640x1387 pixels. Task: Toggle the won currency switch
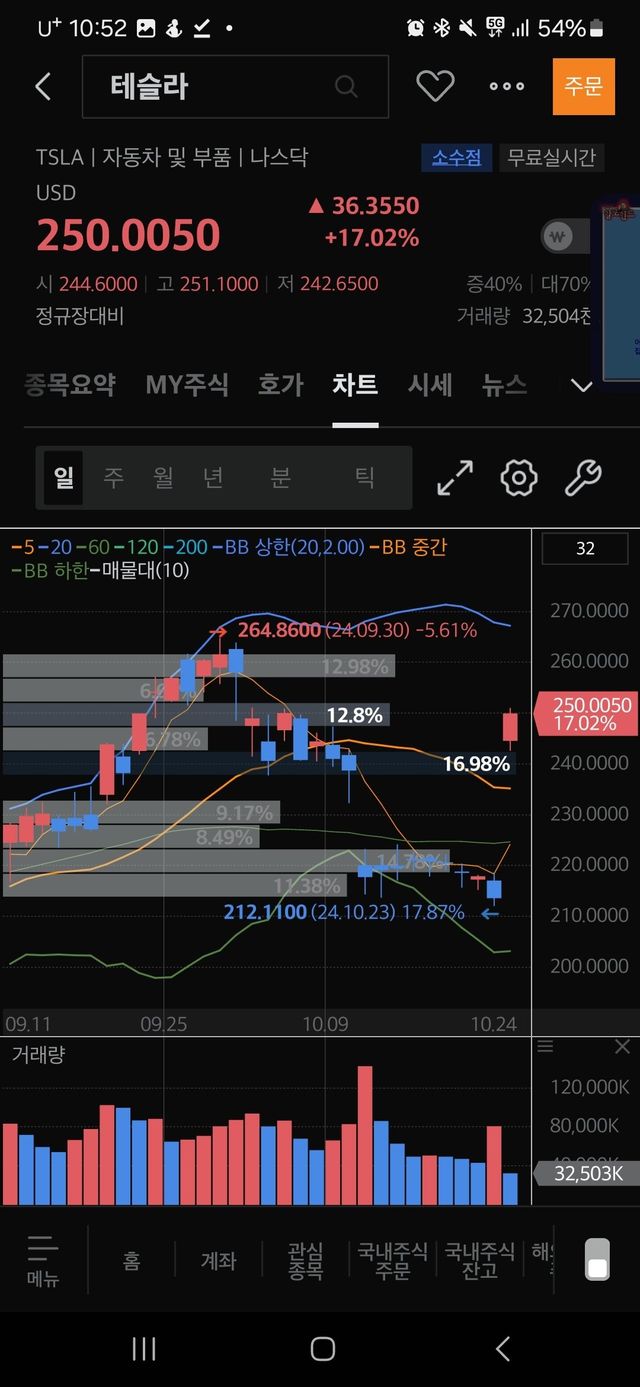click(x=566, y=237)
